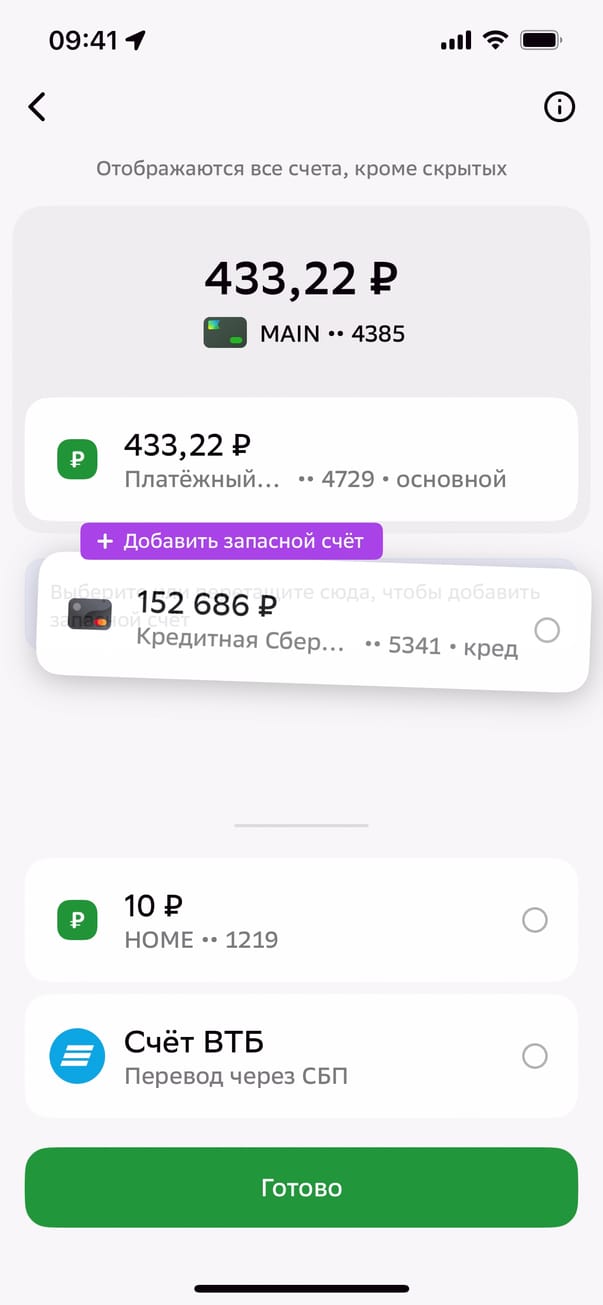Open the main payment account ending 4729
This screenshot has height=1305, width=603.
coord(301,460)
